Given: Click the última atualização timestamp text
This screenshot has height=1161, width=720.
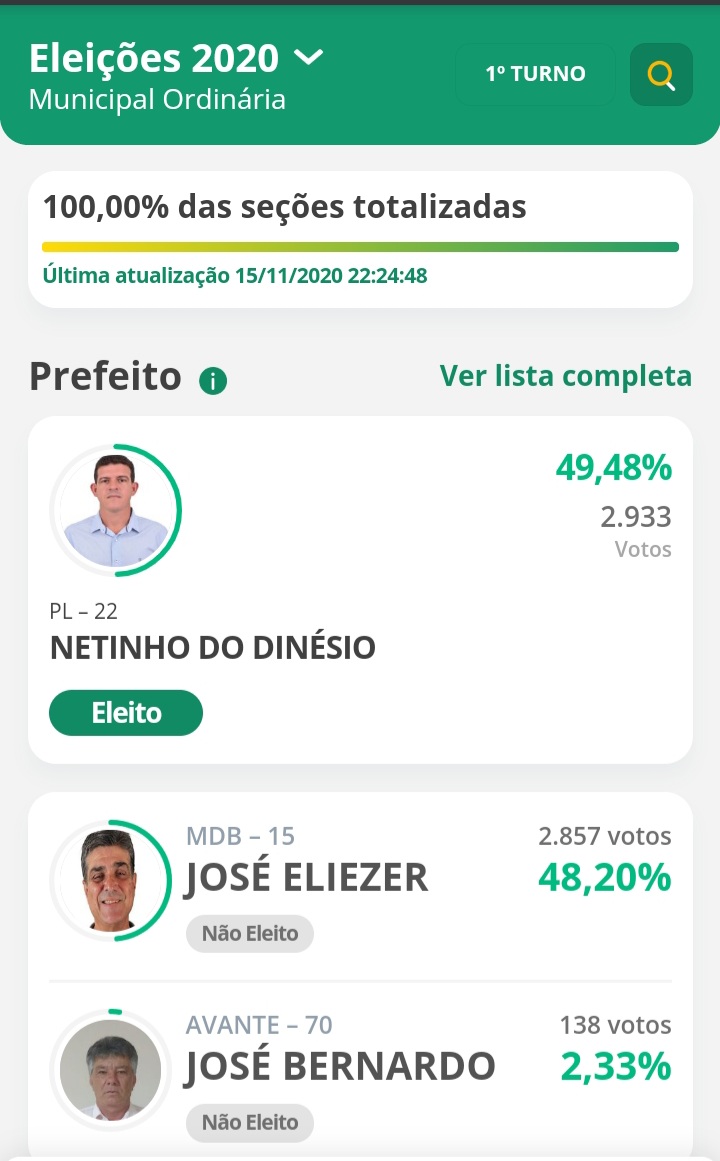Looking at the screenshot, I should pyautogui.click(x=234, y=275).
